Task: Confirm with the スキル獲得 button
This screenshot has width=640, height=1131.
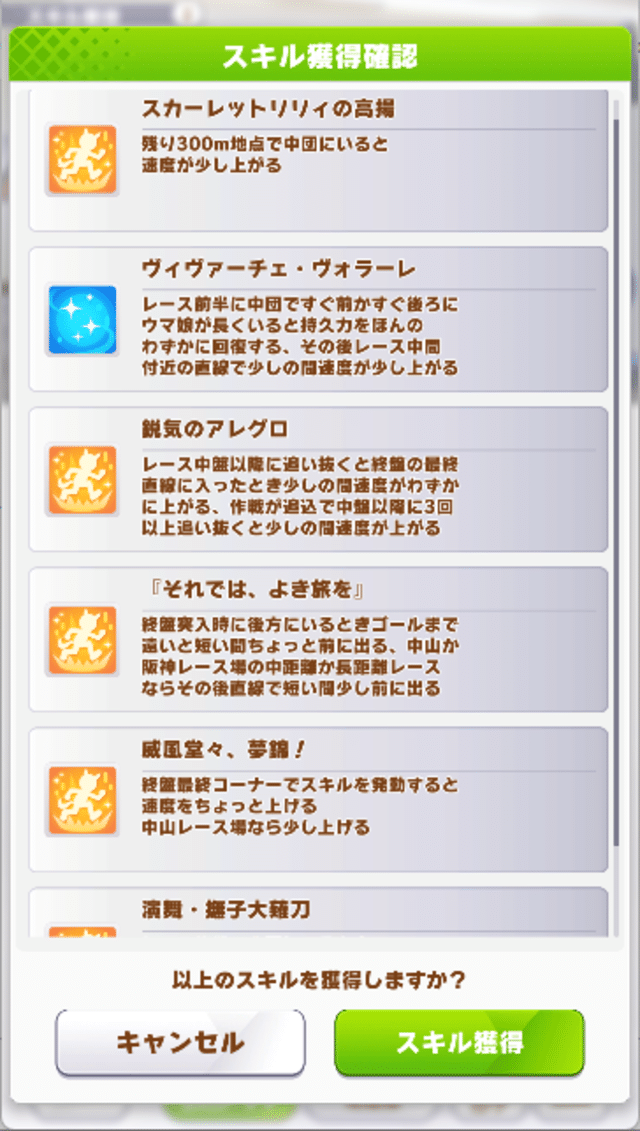Action: (x=459, y=1042)
